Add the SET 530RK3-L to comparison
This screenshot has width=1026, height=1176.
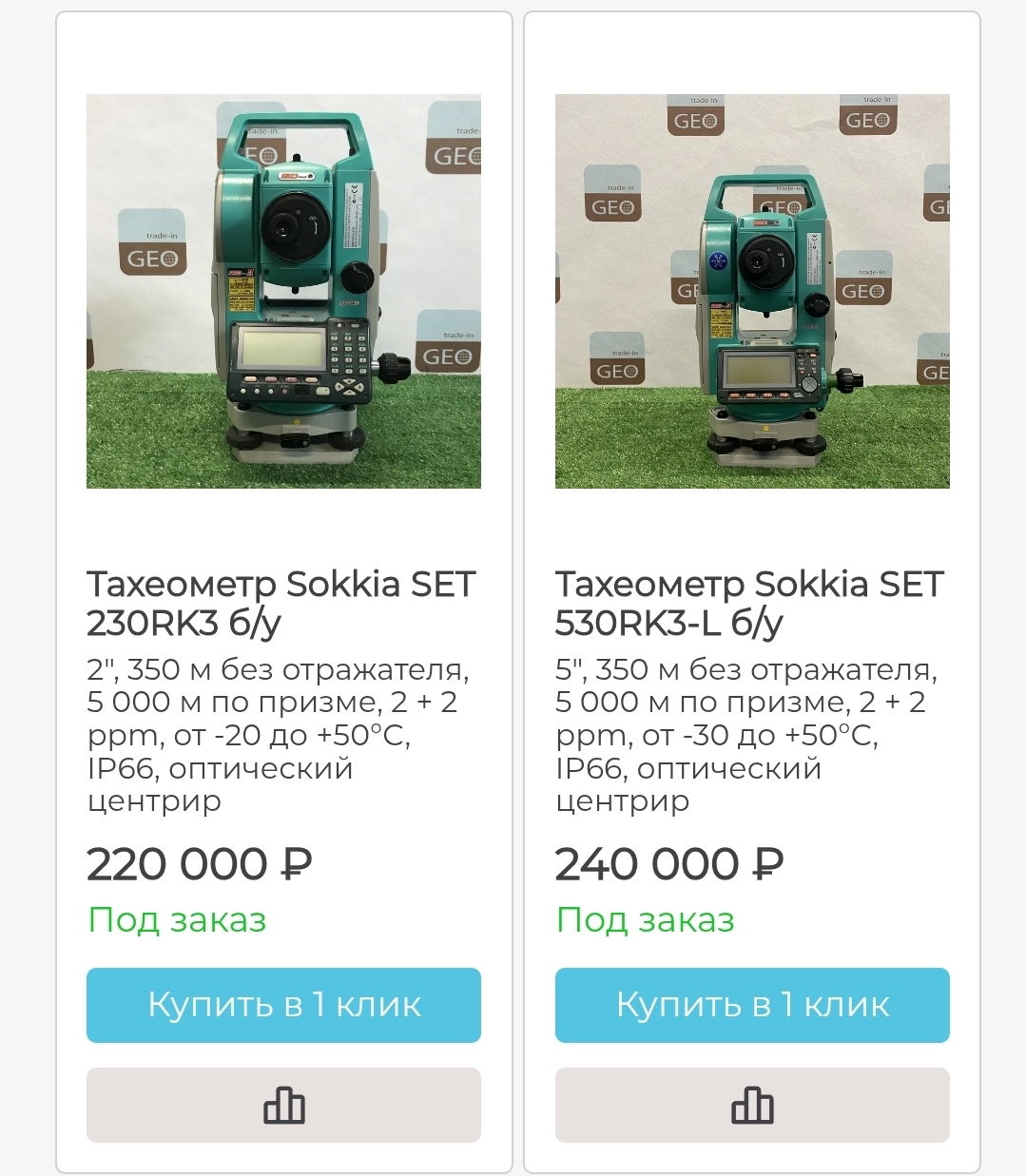point(752,1105)
